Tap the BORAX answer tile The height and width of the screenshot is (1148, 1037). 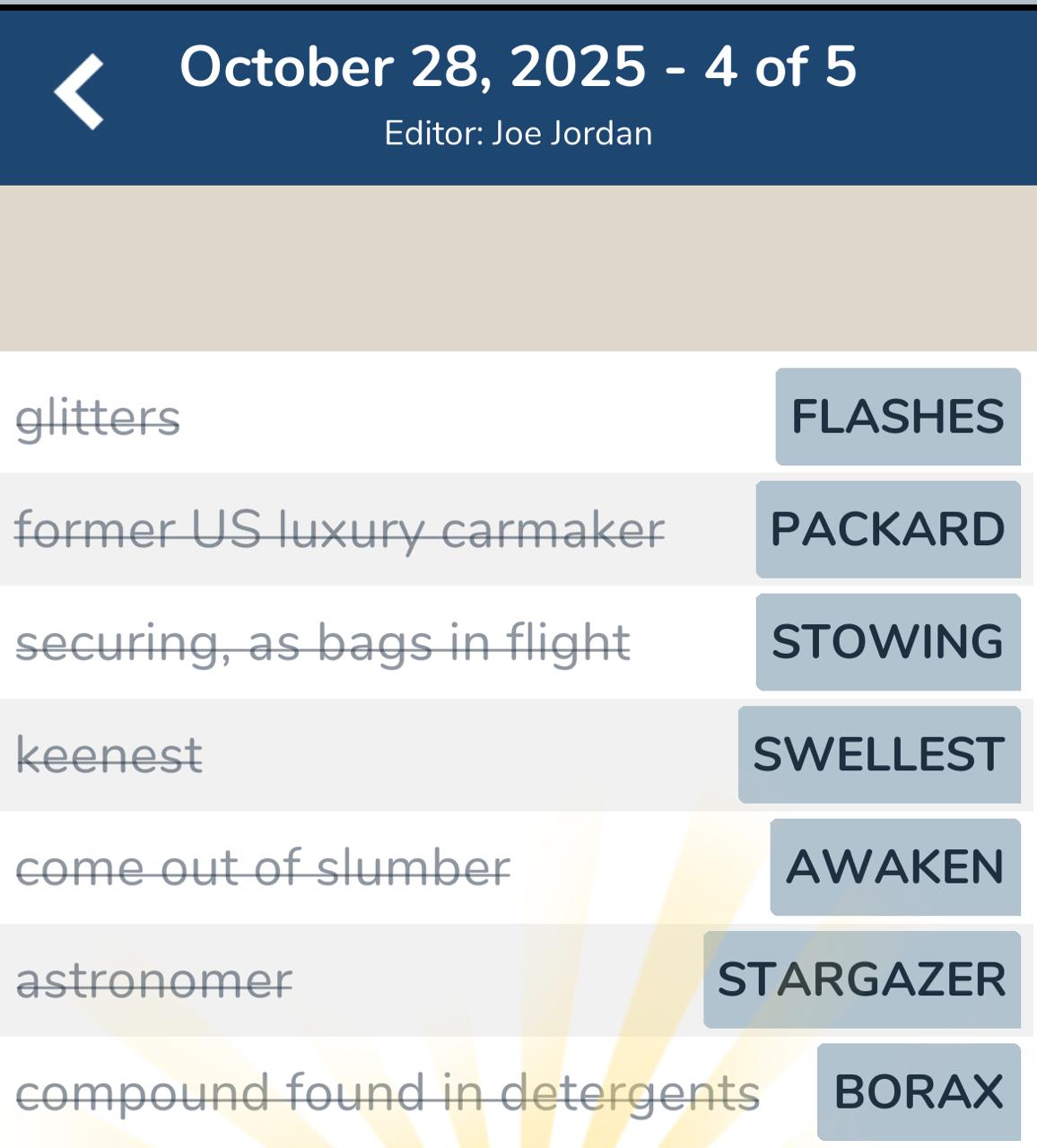(x=918, y=1091)
